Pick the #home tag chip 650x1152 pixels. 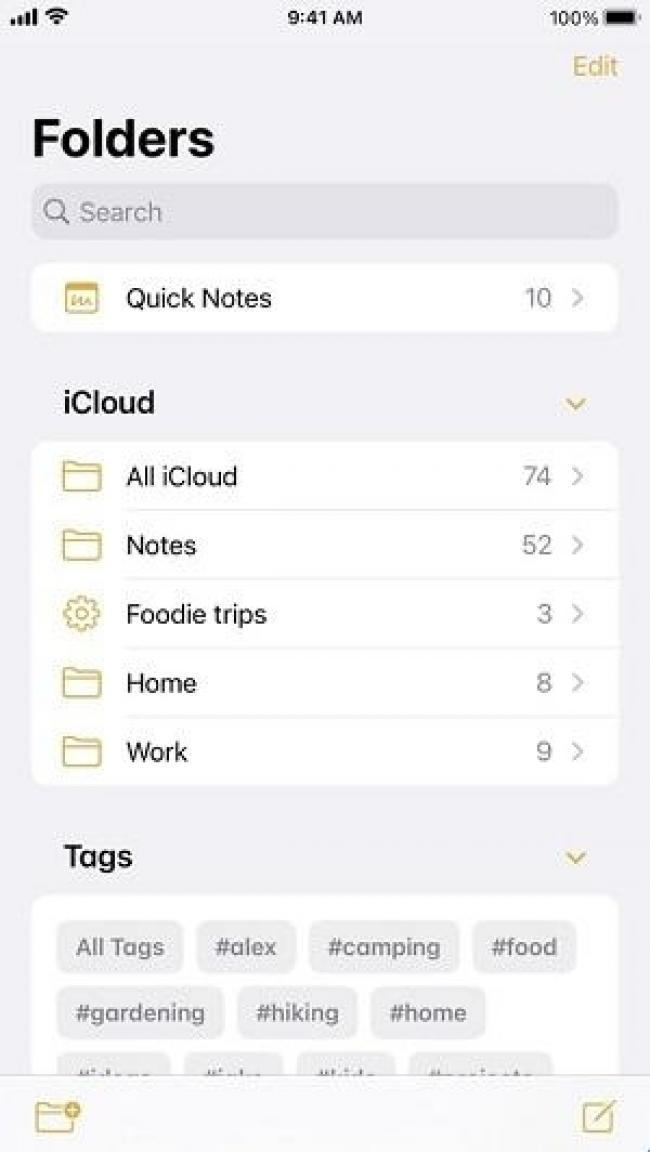click(428, 1012)
